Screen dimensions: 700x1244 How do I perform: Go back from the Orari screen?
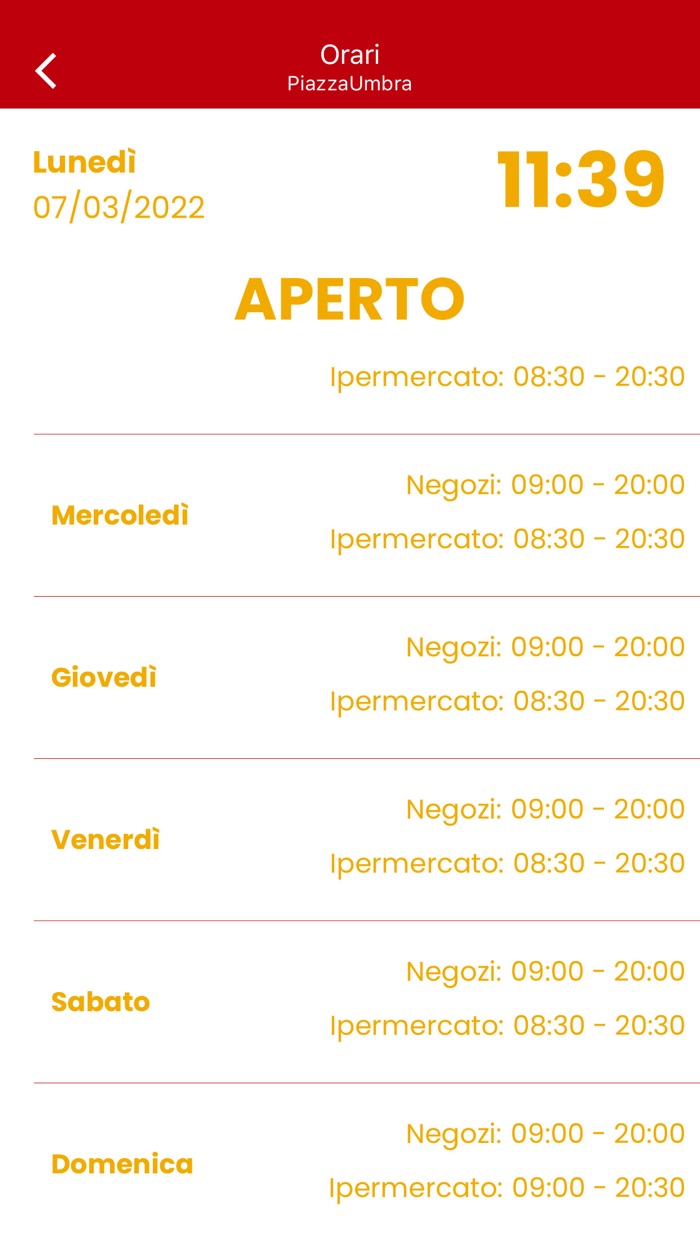point(46,70)
